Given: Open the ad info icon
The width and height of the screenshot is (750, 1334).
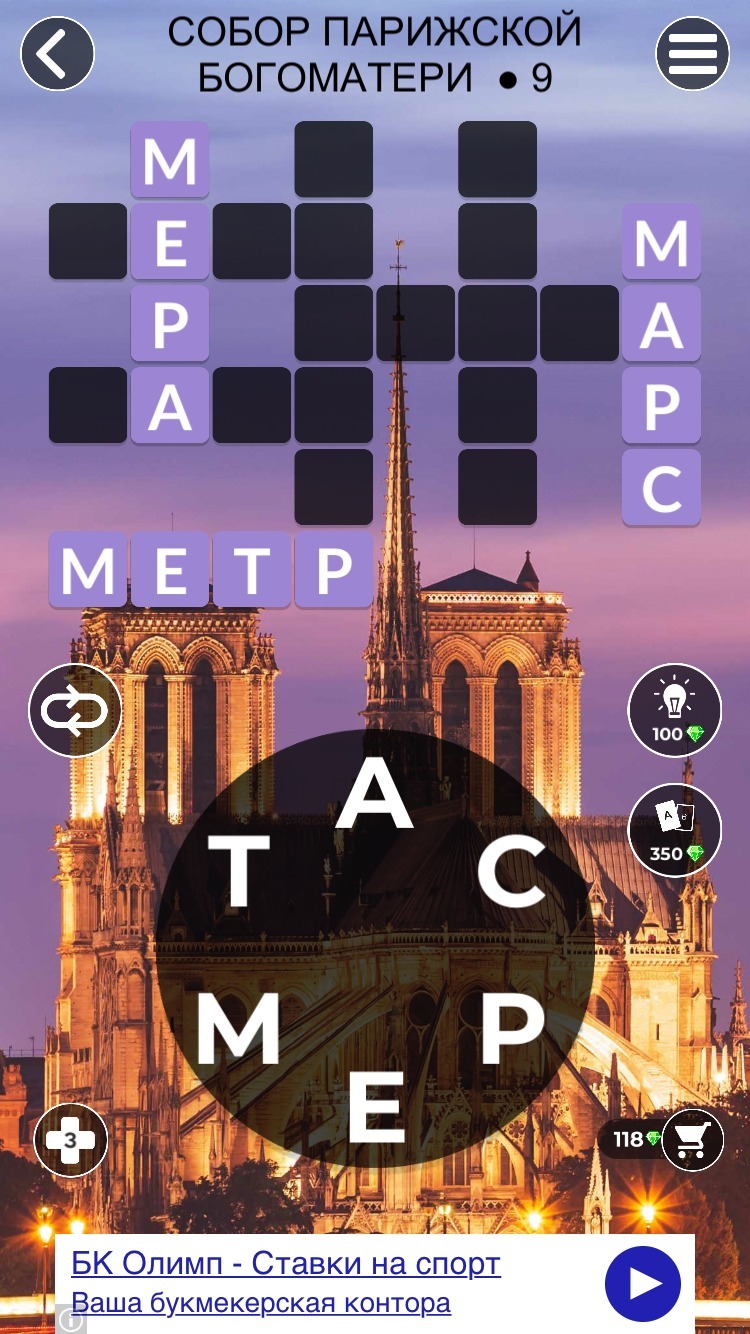Looking at the screenshot, I should click(x=70, y=1321).
